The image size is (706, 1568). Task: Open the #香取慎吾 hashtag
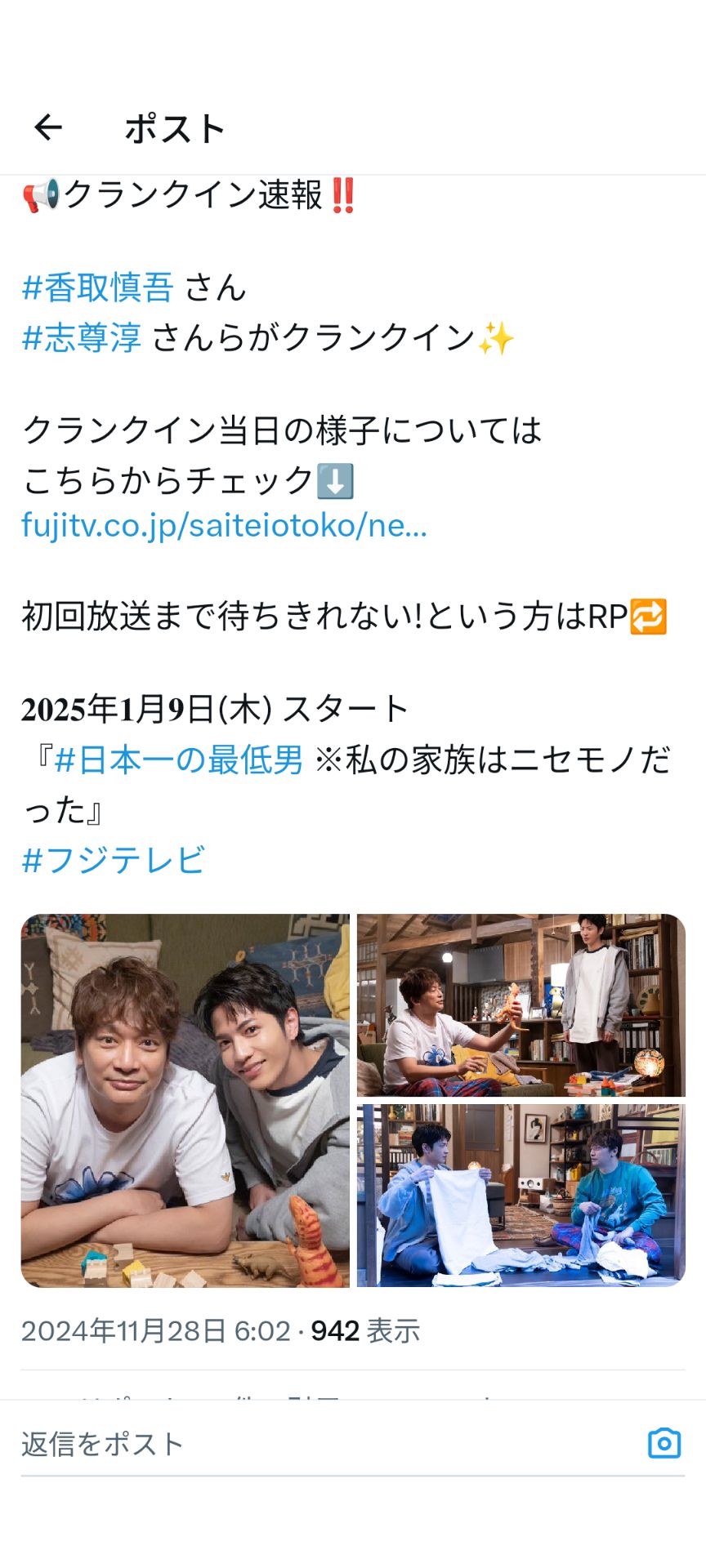[97, 287]
